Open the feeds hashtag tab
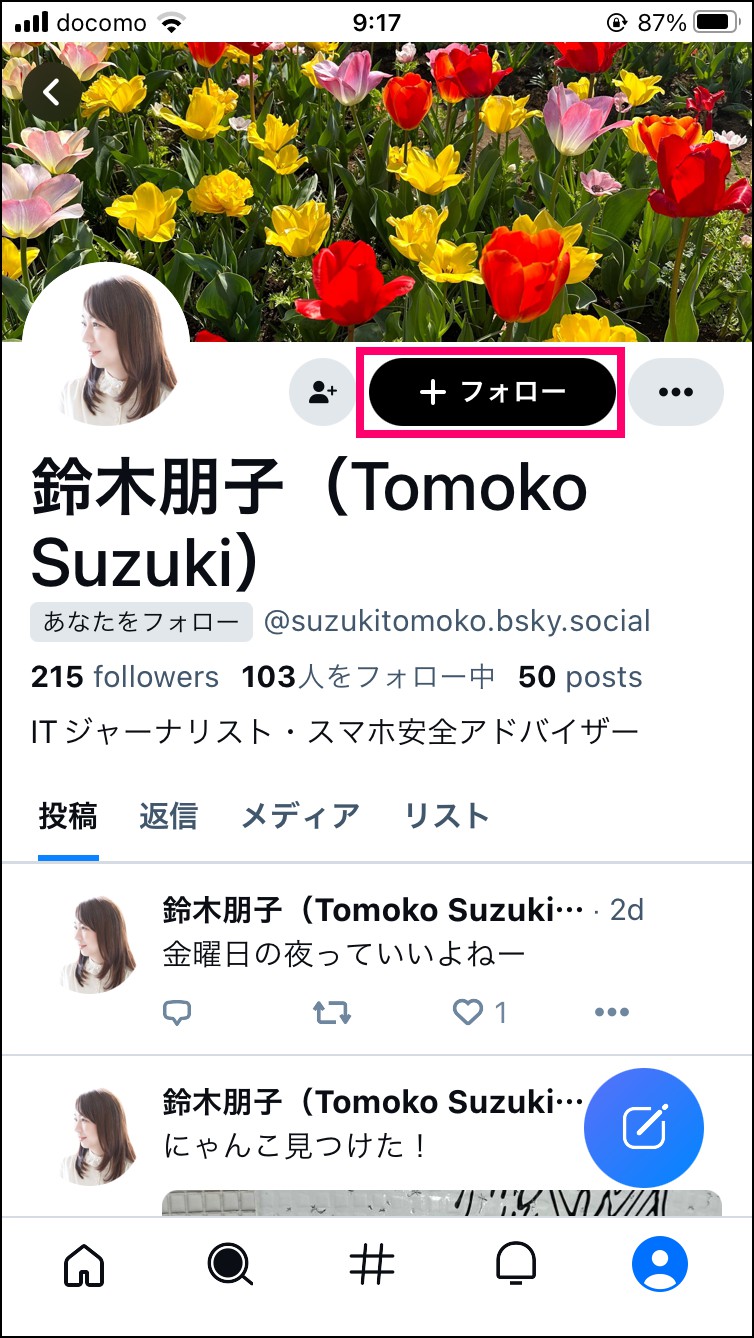The height and width of the screenshot is (1338, 754). coord(372,1265)
